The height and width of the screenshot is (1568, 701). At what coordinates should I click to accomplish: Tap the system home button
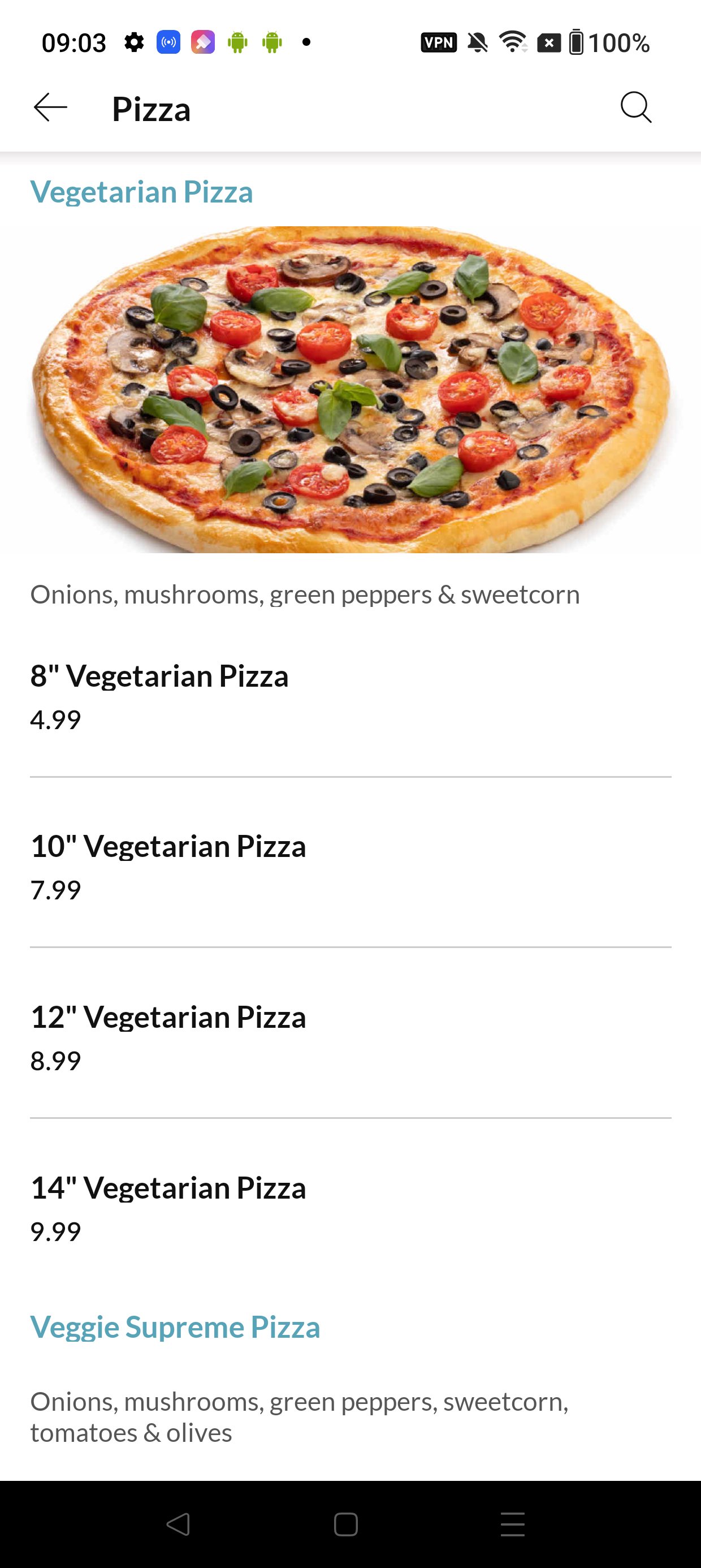point(345,1524)
